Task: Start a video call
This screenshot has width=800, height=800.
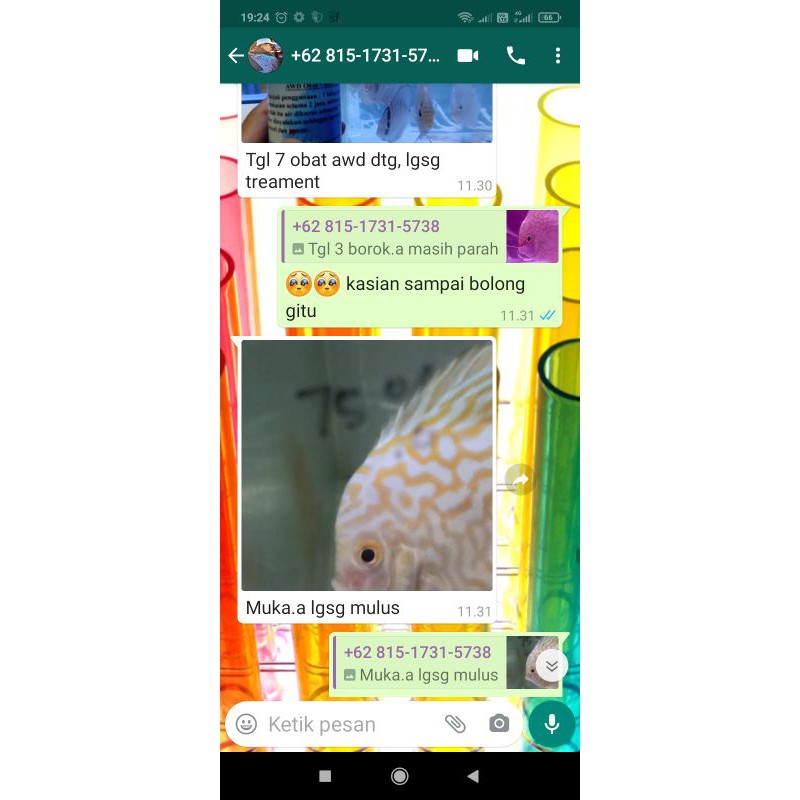Action: pos(468,56)
